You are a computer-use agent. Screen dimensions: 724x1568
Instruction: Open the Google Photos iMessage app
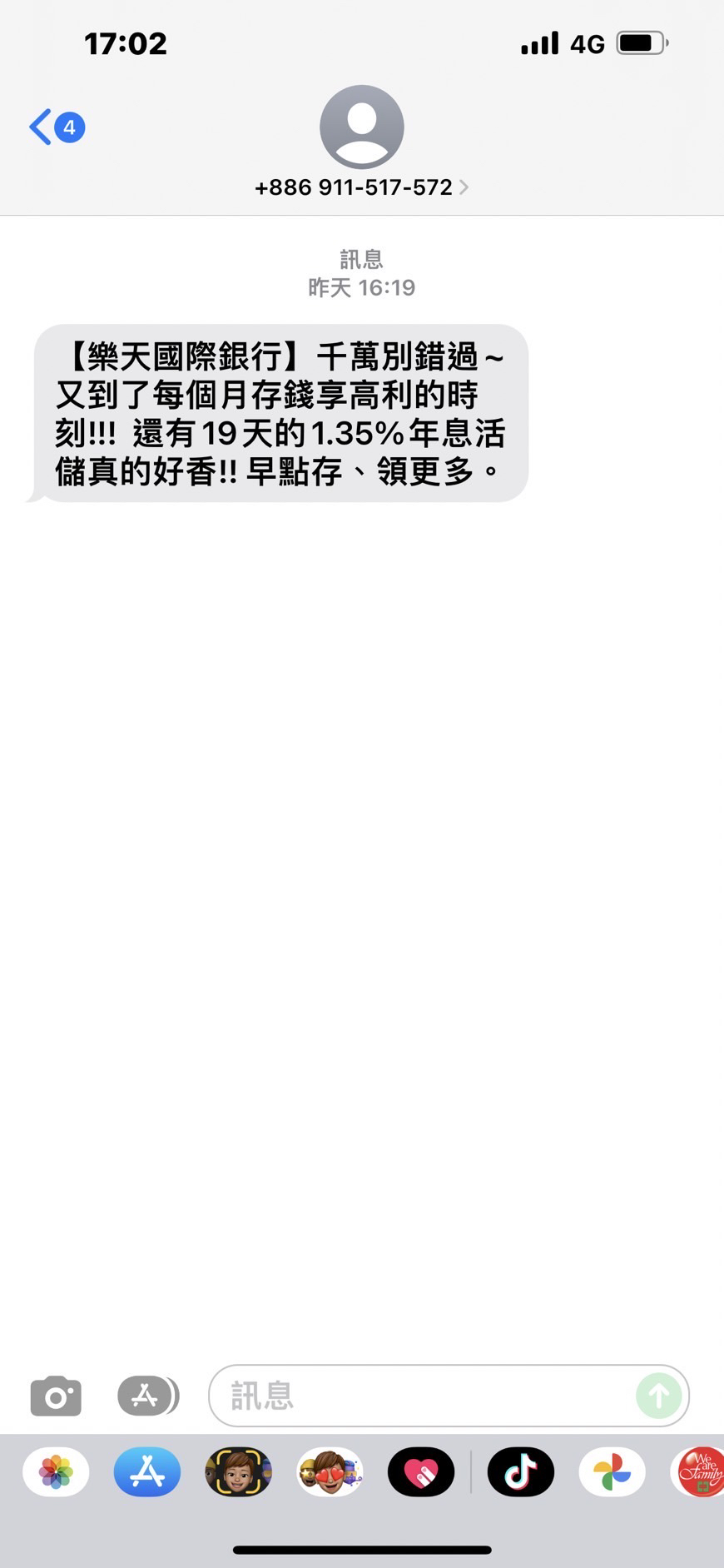[x=612, y=1472]
